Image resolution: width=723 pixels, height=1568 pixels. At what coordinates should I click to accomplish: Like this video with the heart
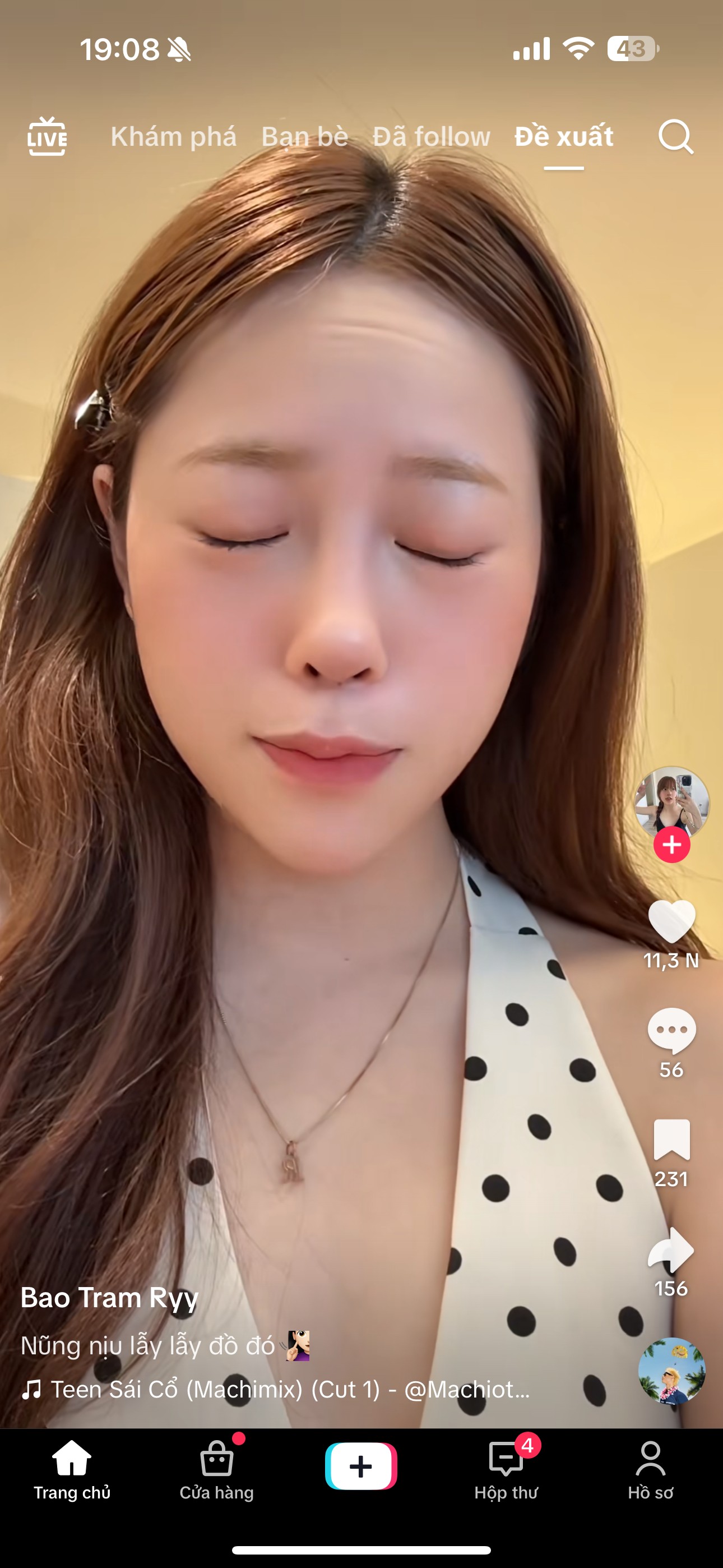[672, 921]
